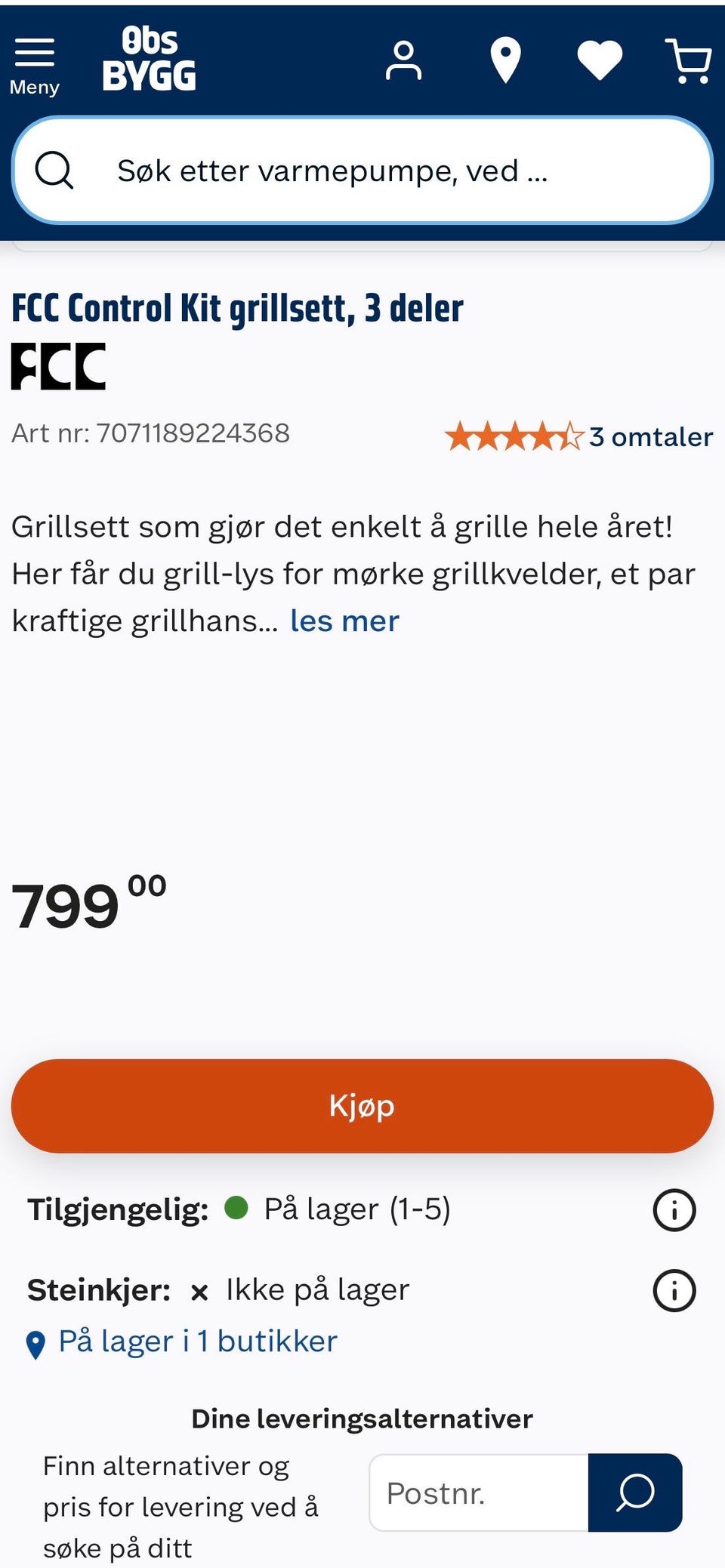The height and width of the screenshot is (1568, 725).
Task: Expand the description with 'les mer'
Action: tap(344, 621)
